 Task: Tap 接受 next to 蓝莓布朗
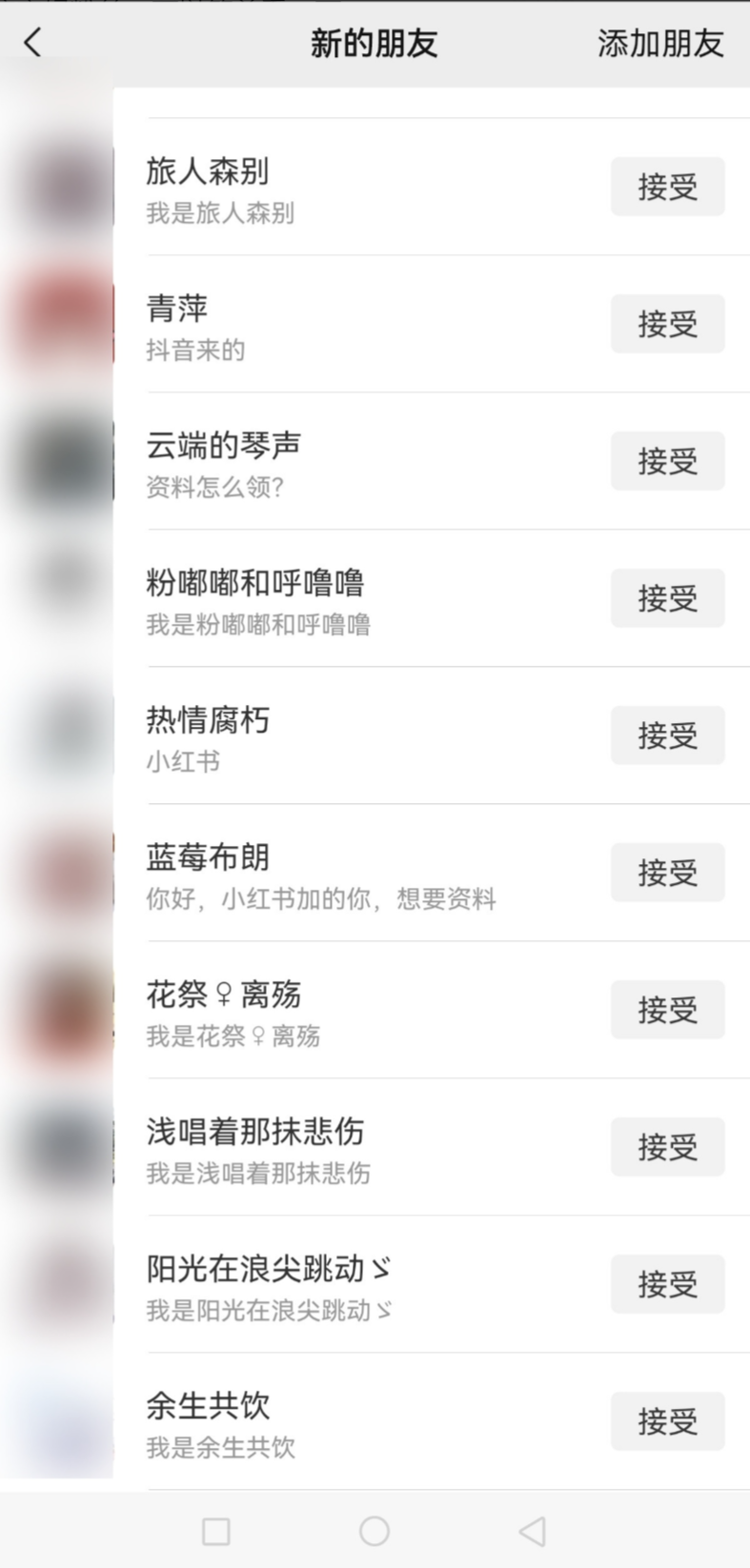tap(667, 874)
